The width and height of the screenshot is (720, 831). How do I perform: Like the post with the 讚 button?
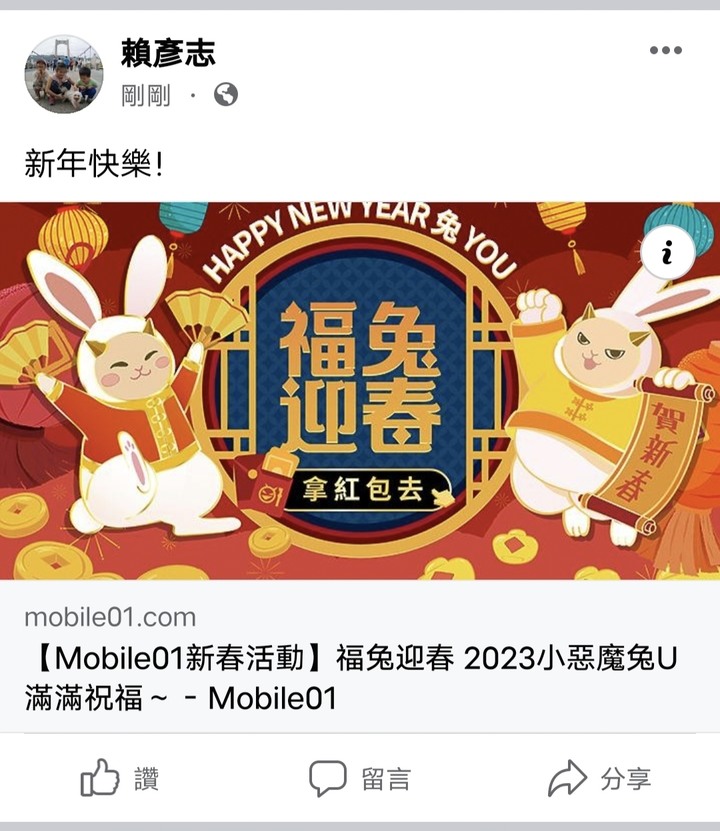coord(120,779)
